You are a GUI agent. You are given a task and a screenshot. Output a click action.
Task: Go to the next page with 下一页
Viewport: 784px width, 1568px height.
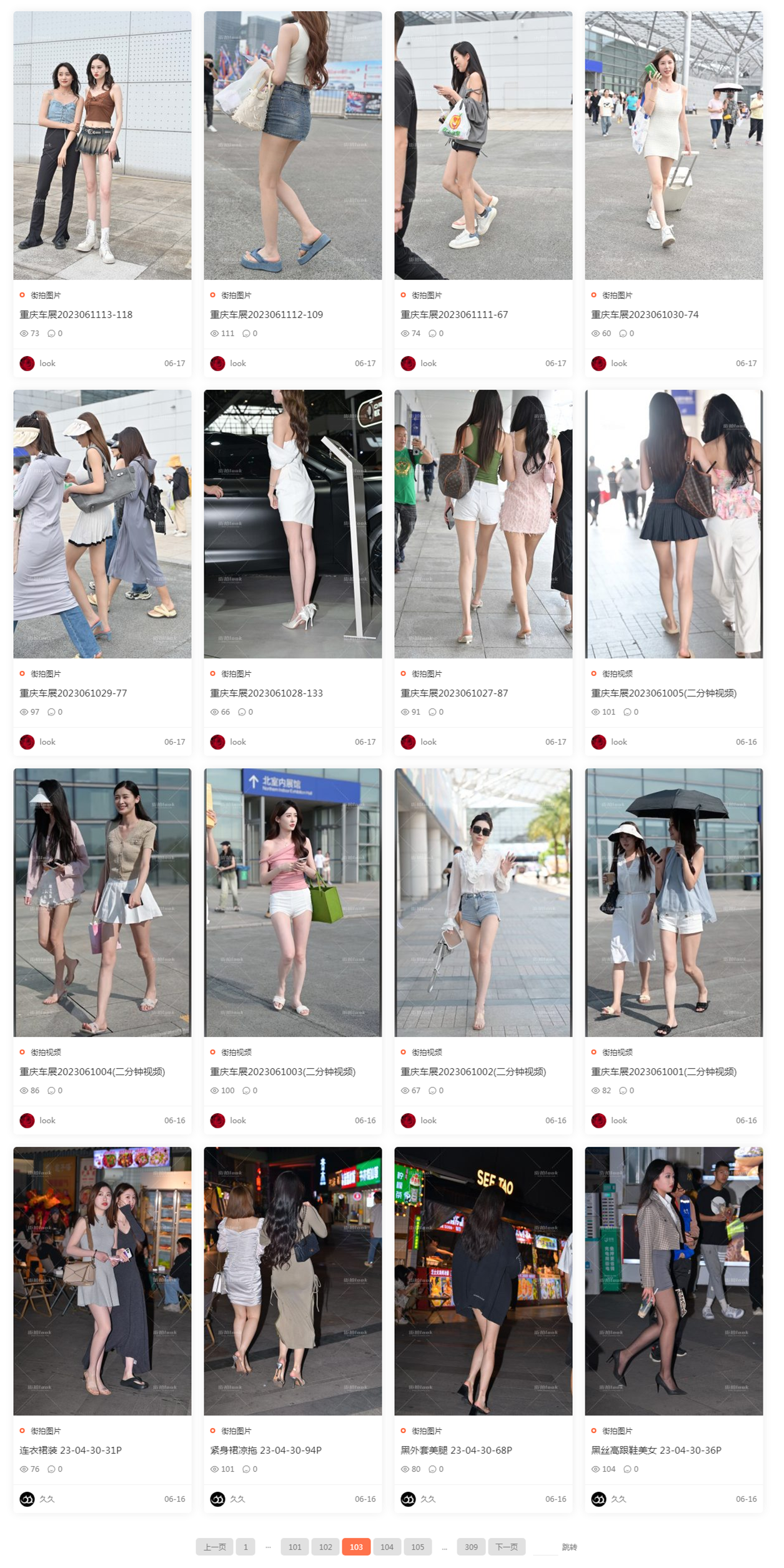(506, 1547)
